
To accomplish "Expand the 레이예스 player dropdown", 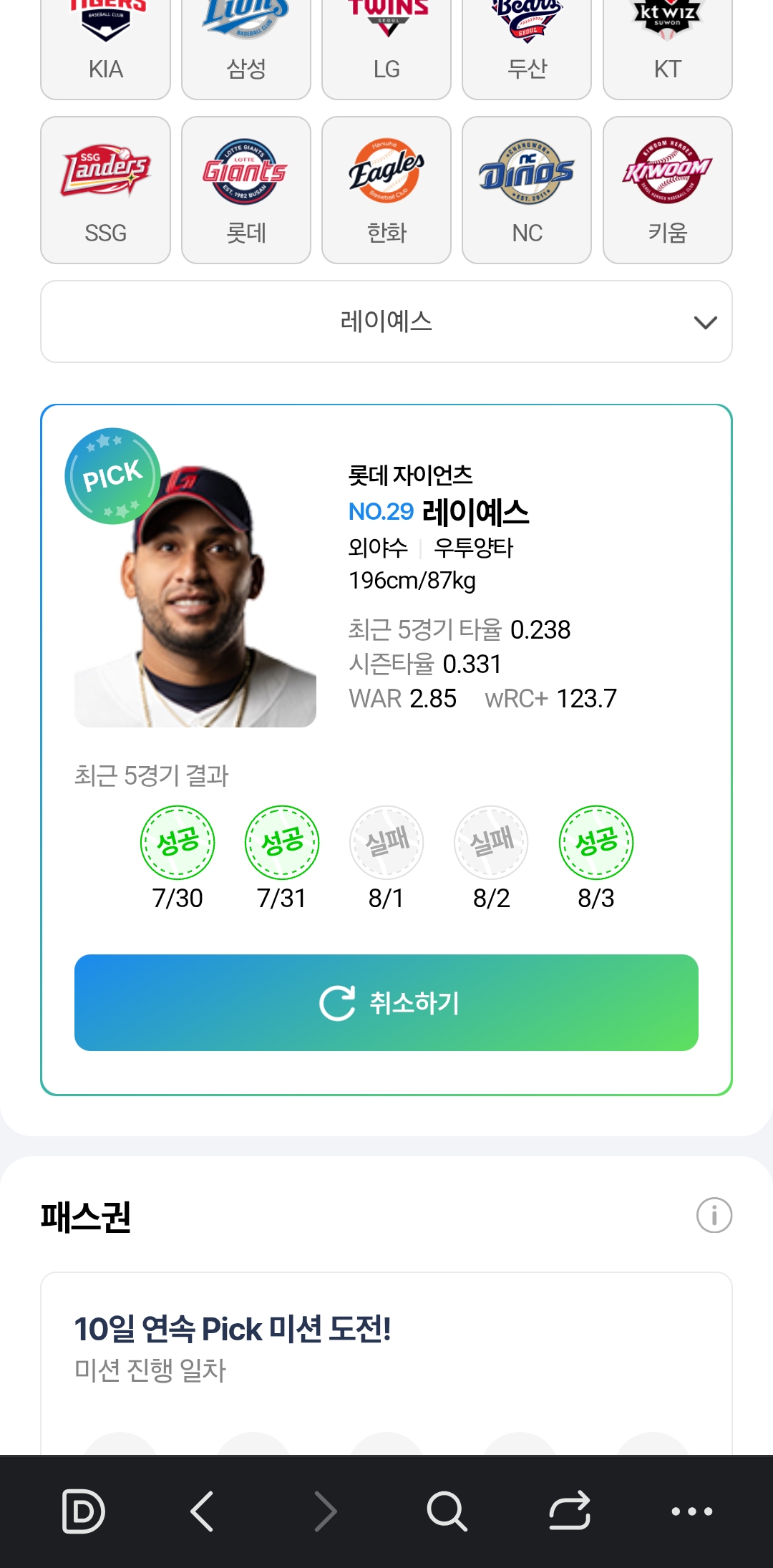I will tap(386, 321).
